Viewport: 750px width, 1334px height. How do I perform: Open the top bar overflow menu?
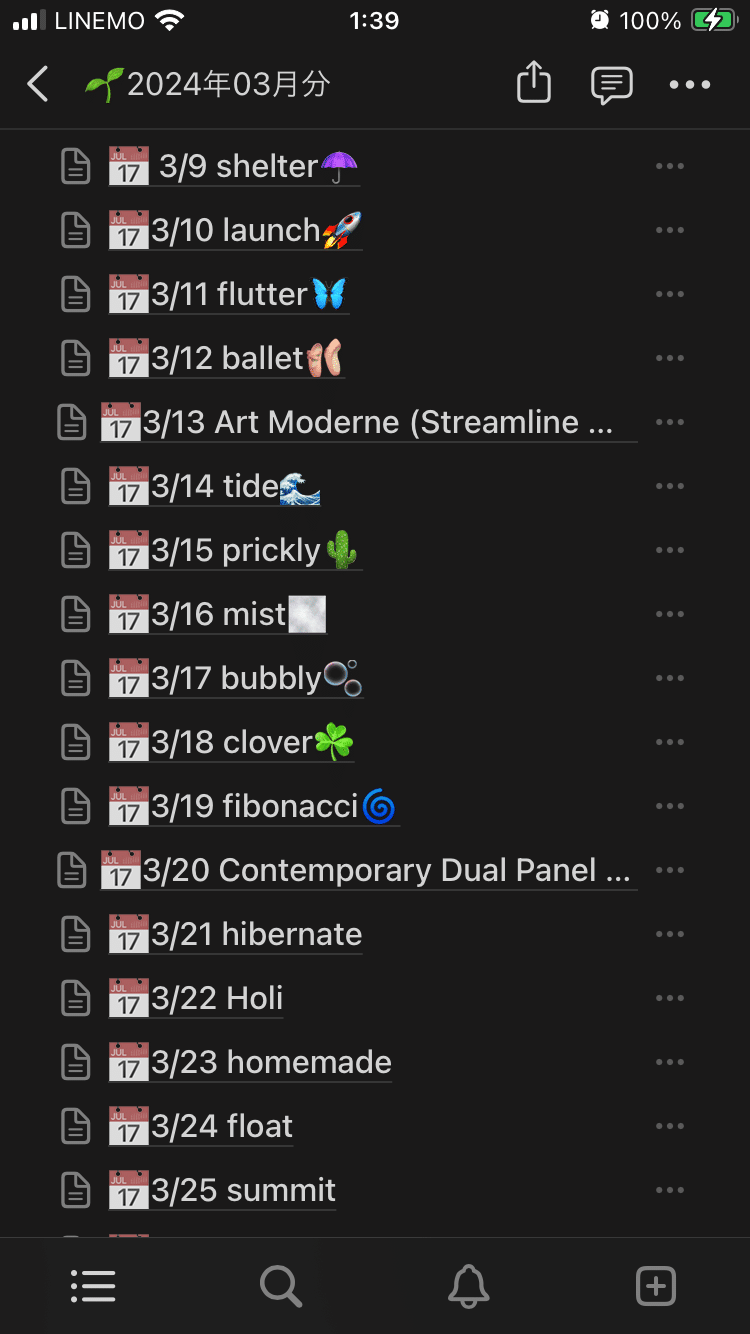tap(690, 85)
